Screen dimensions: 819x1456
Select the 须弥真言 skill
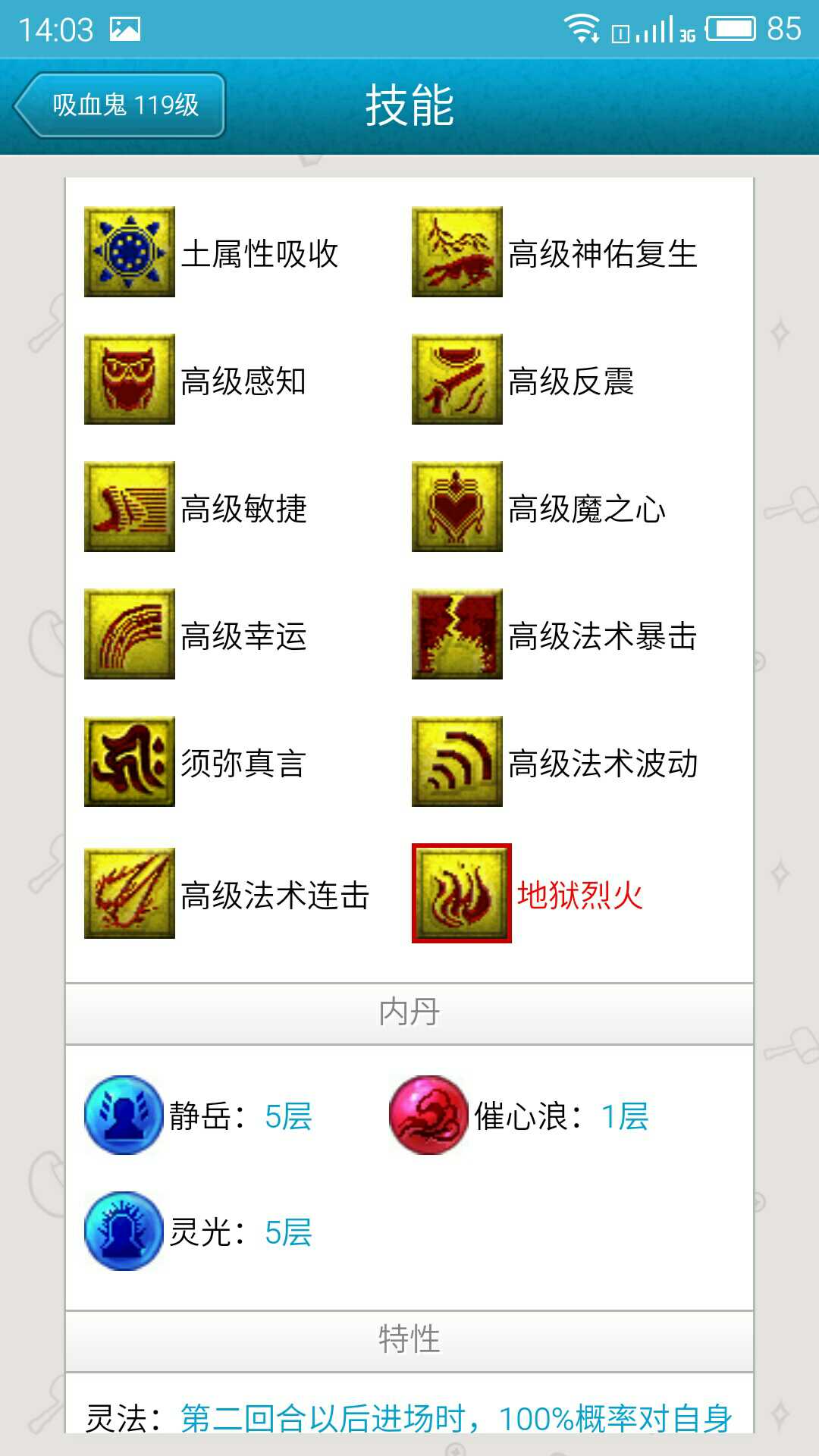pyautogui.click(x=130, y=761)
